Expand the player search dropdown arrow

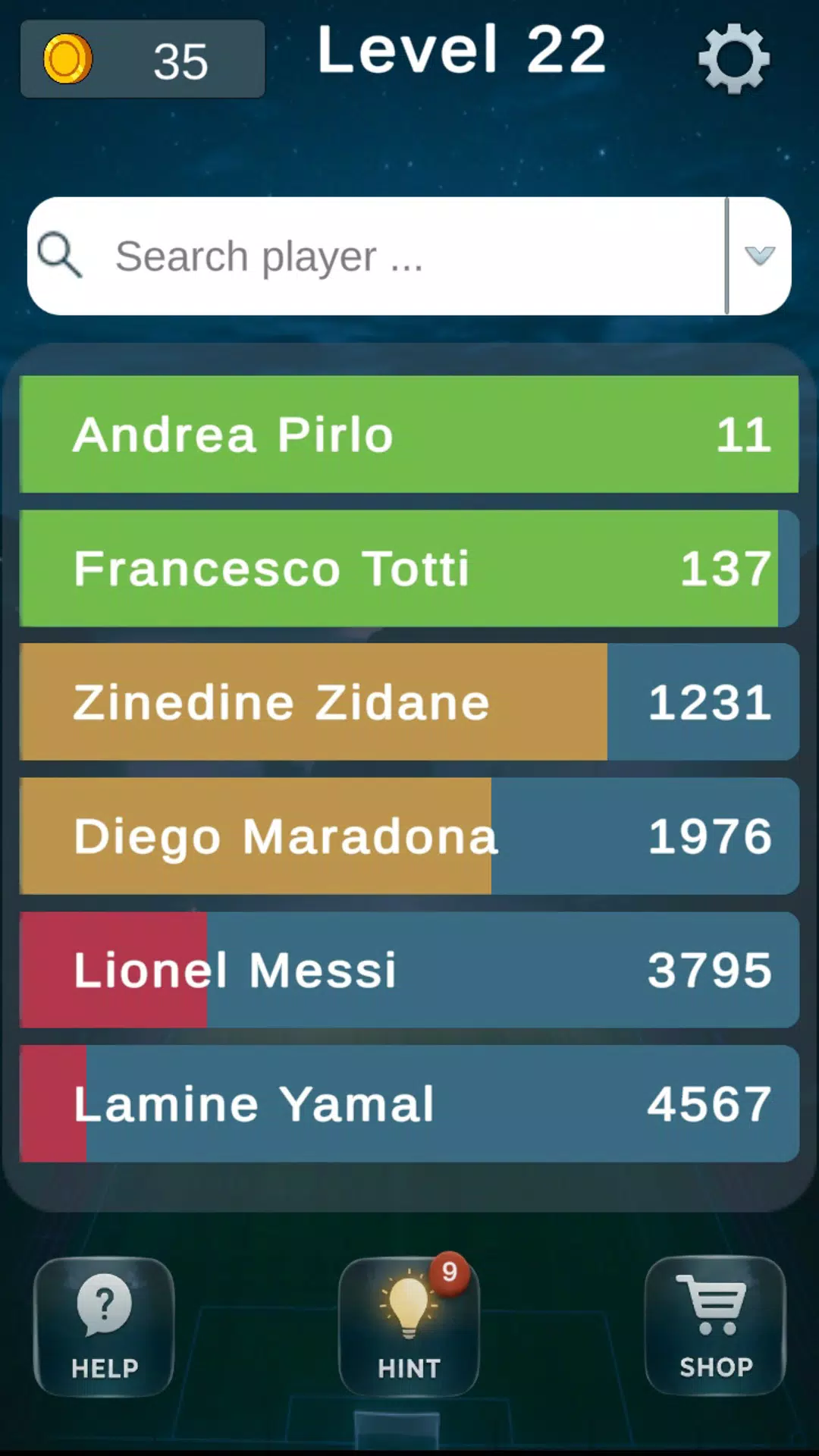(x=759, y=256)
